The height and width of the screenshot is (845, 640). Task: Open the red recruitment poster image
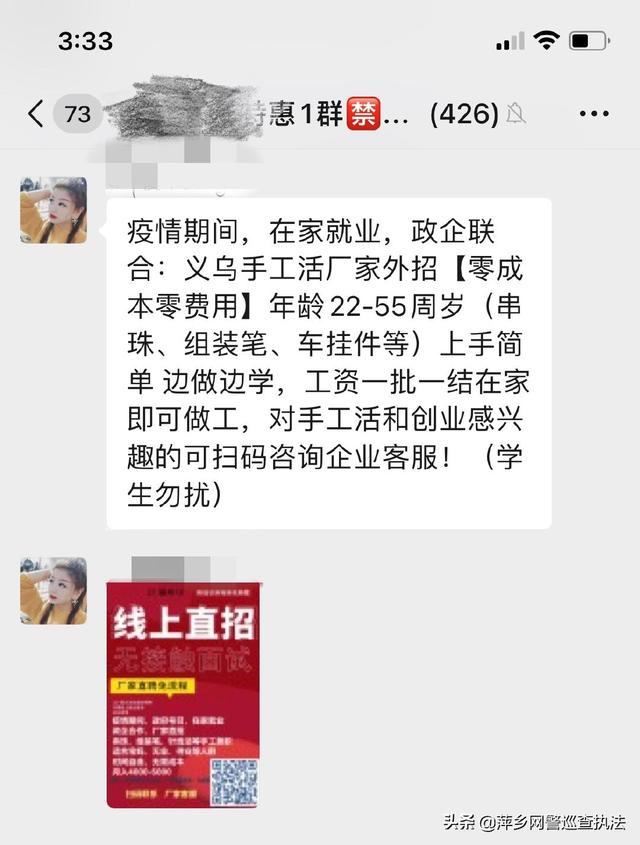tap(185, 694)
